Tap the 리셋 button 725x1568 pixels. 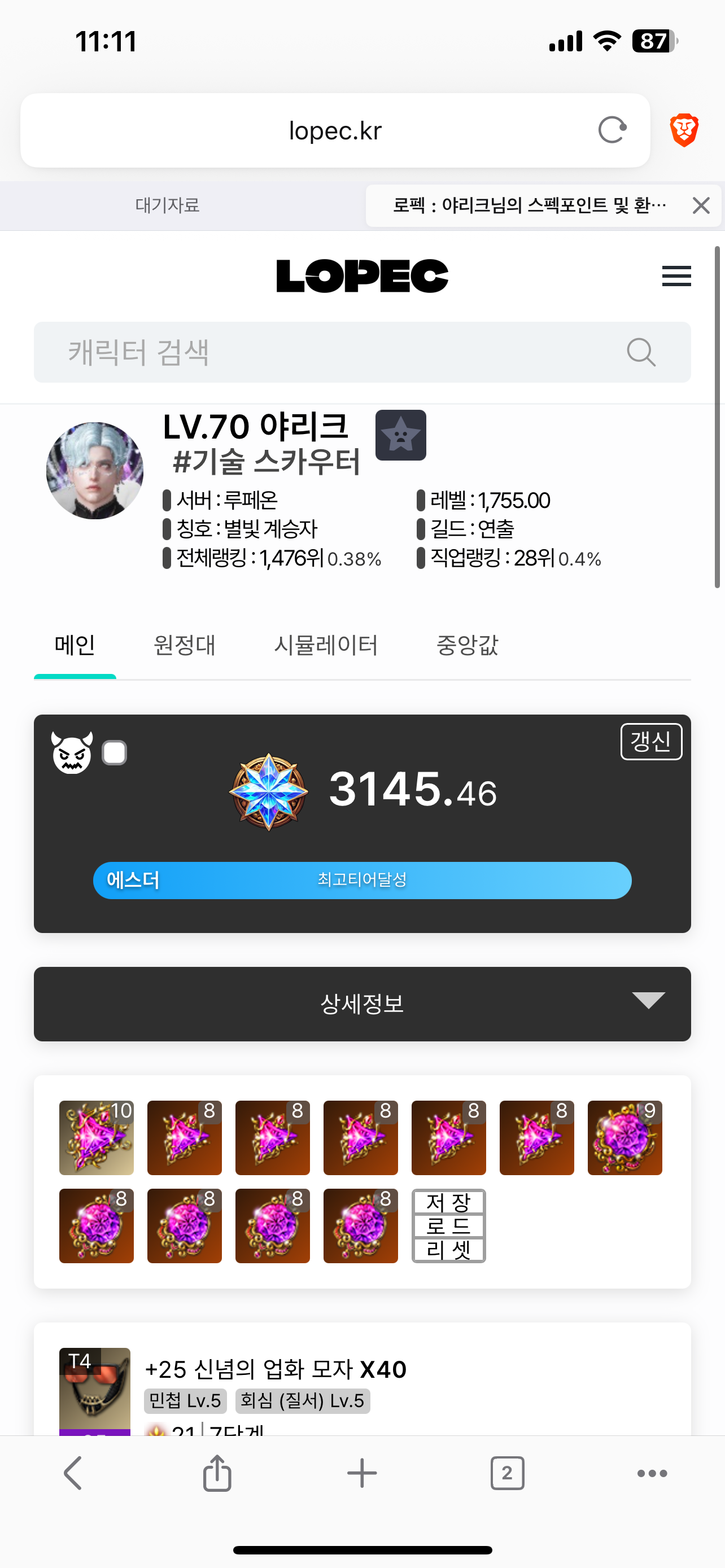pyautogui.click(x=449, y=1250)
